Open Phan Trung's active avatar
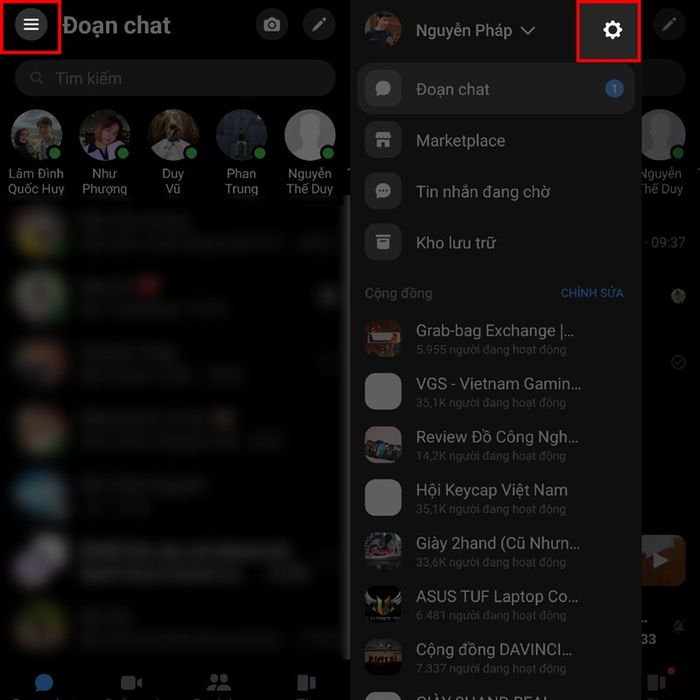This screenshot has height=700, width=700. [241, 136]
